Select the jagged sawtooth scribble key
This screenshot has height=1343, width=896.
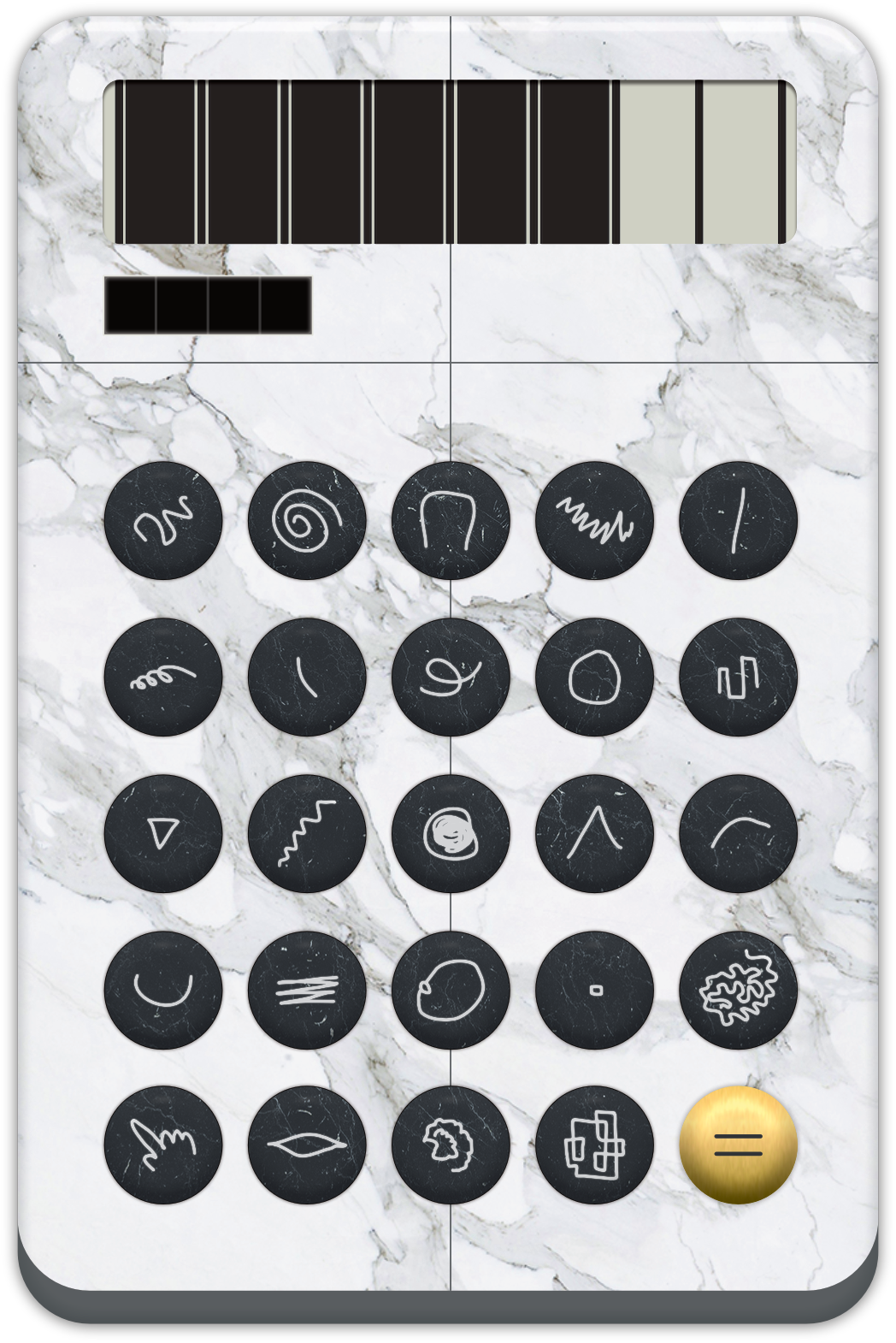coord(594,520)
